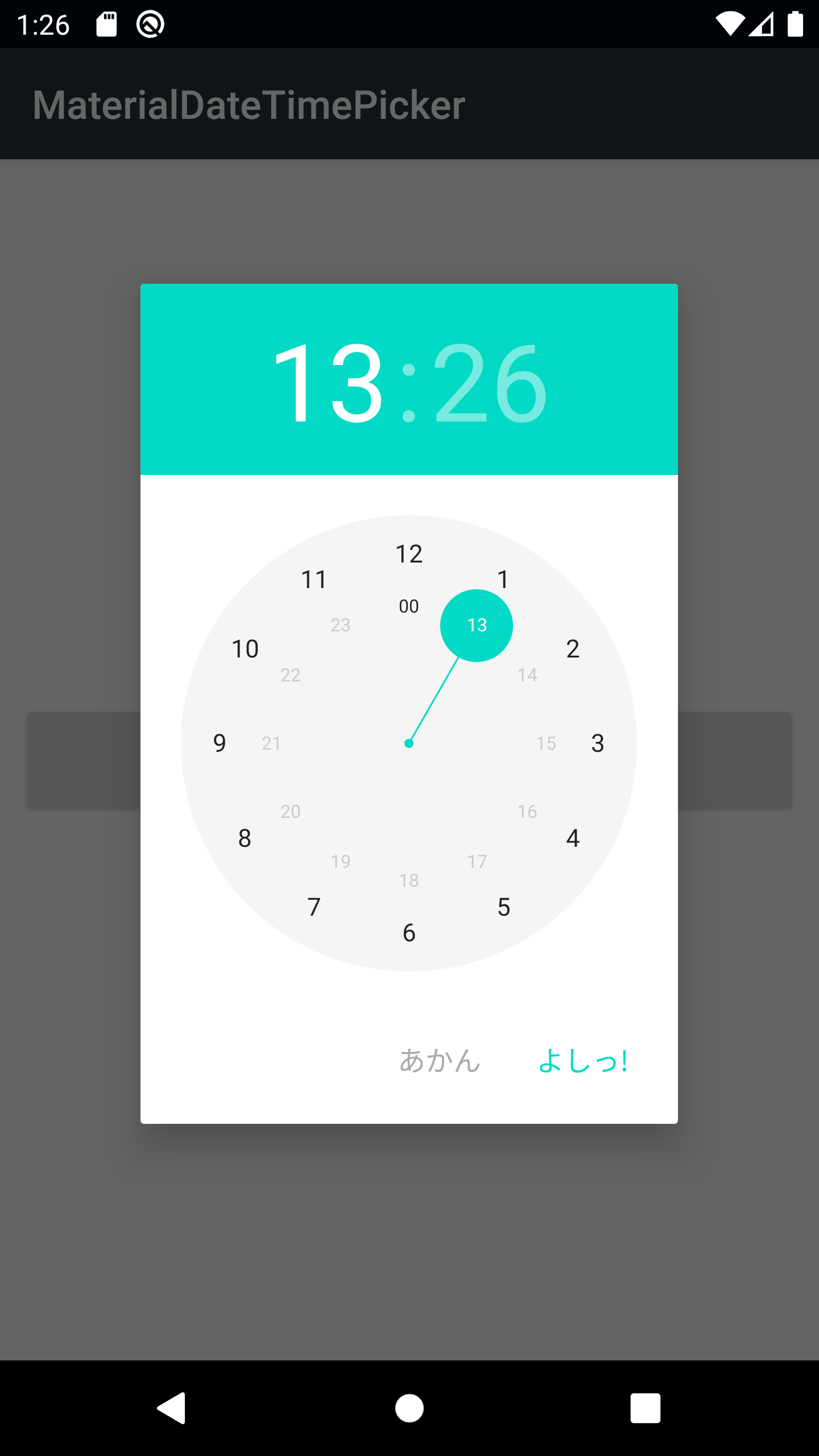This screenshot has height=1456, width=819.
Task: Select the minutes value 26 in header
Action: point(490,382)
